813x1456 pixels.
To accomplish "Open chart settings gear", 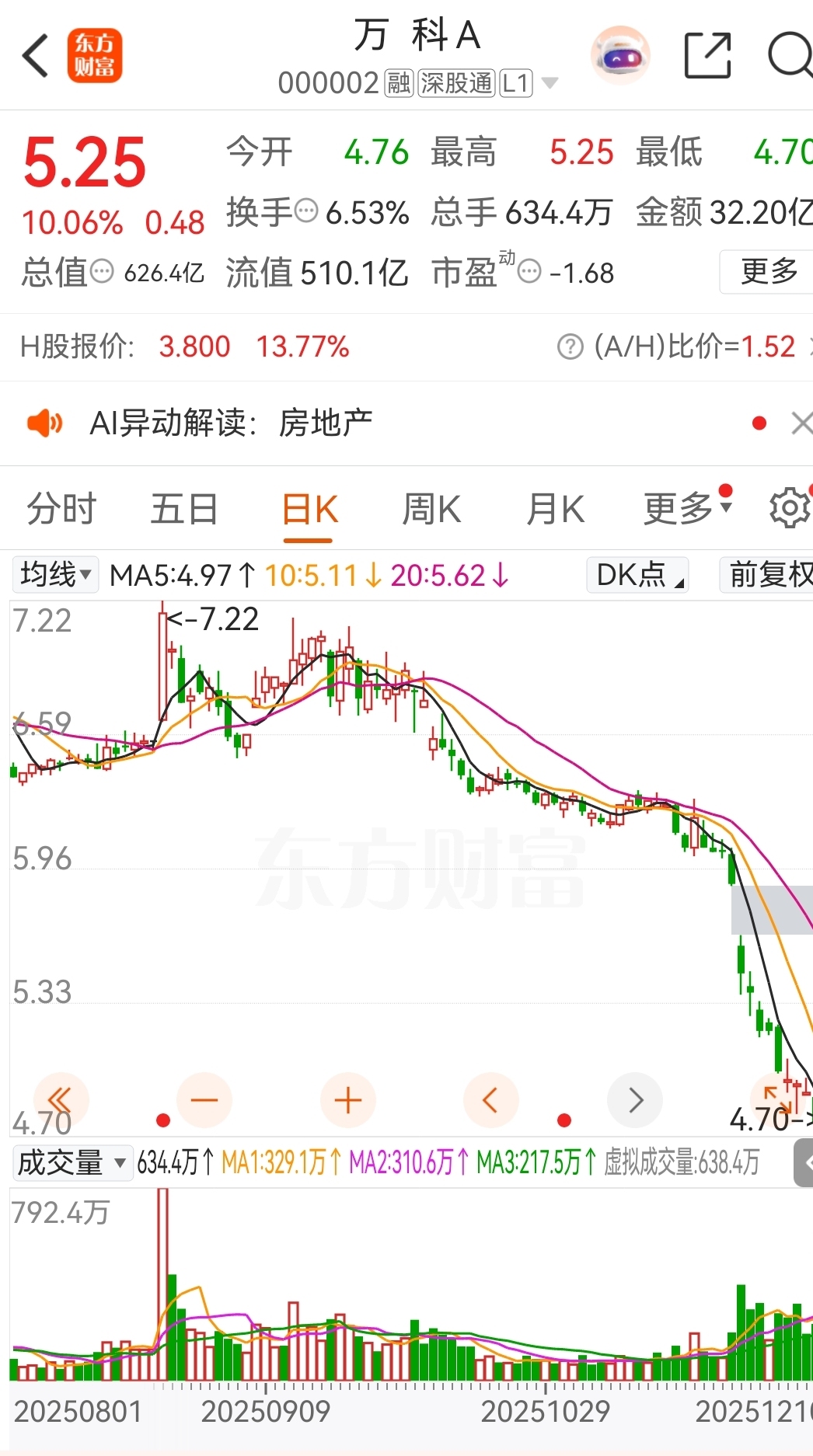I will click(x=789, y=508).
